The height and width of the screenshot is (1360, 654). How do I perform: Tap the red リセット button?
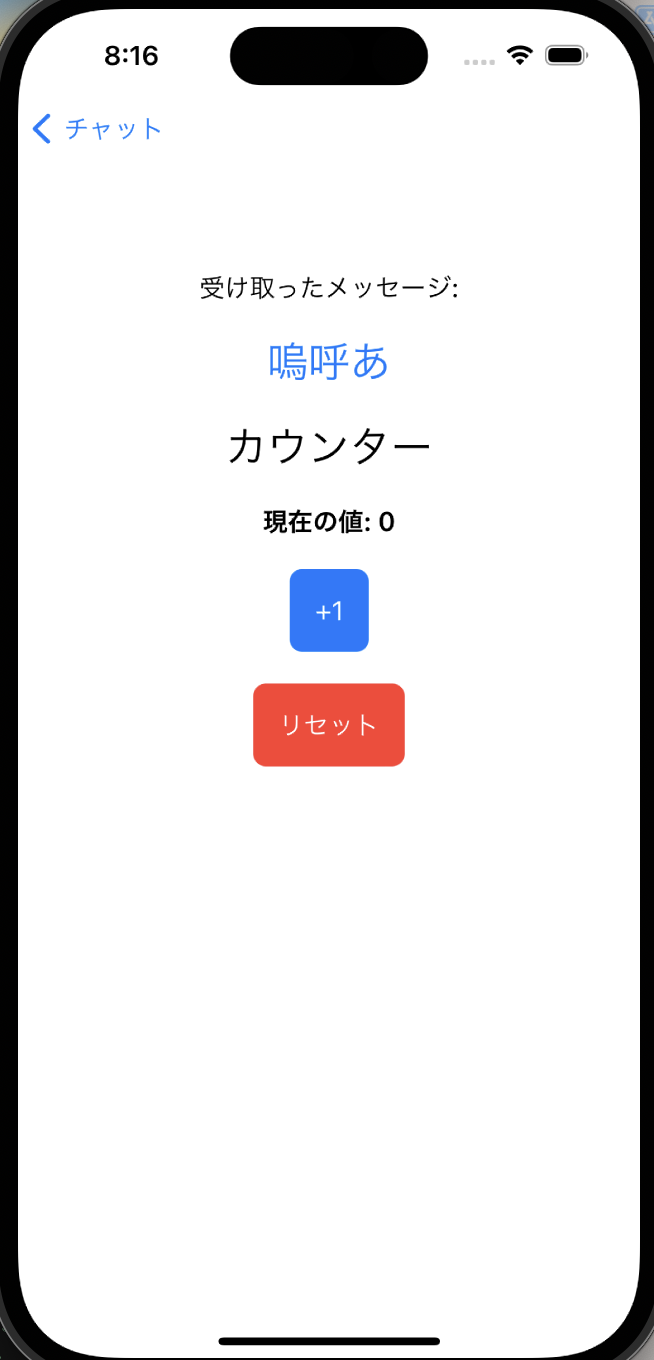(x=329, y=725)
